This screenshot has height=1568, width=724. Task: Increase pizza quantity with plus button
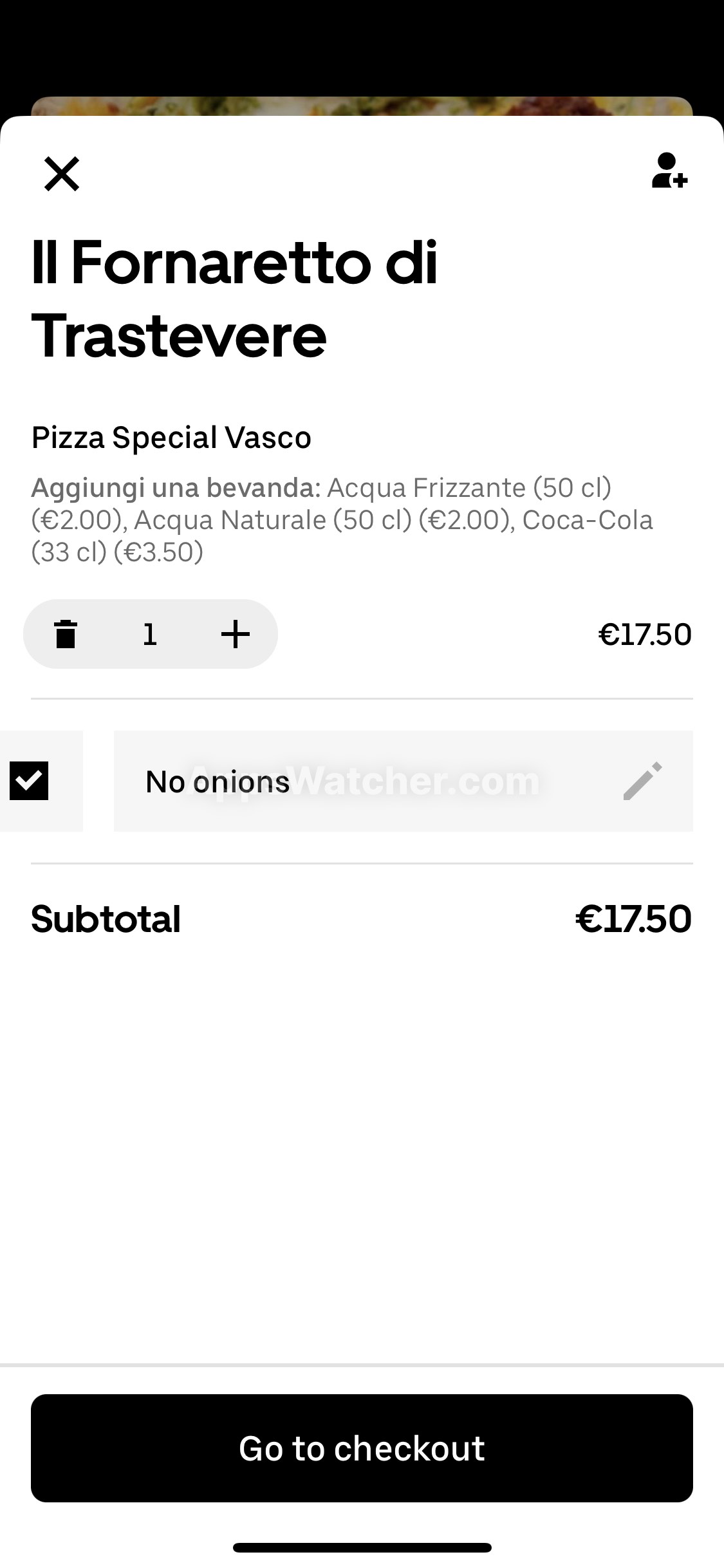236,634
